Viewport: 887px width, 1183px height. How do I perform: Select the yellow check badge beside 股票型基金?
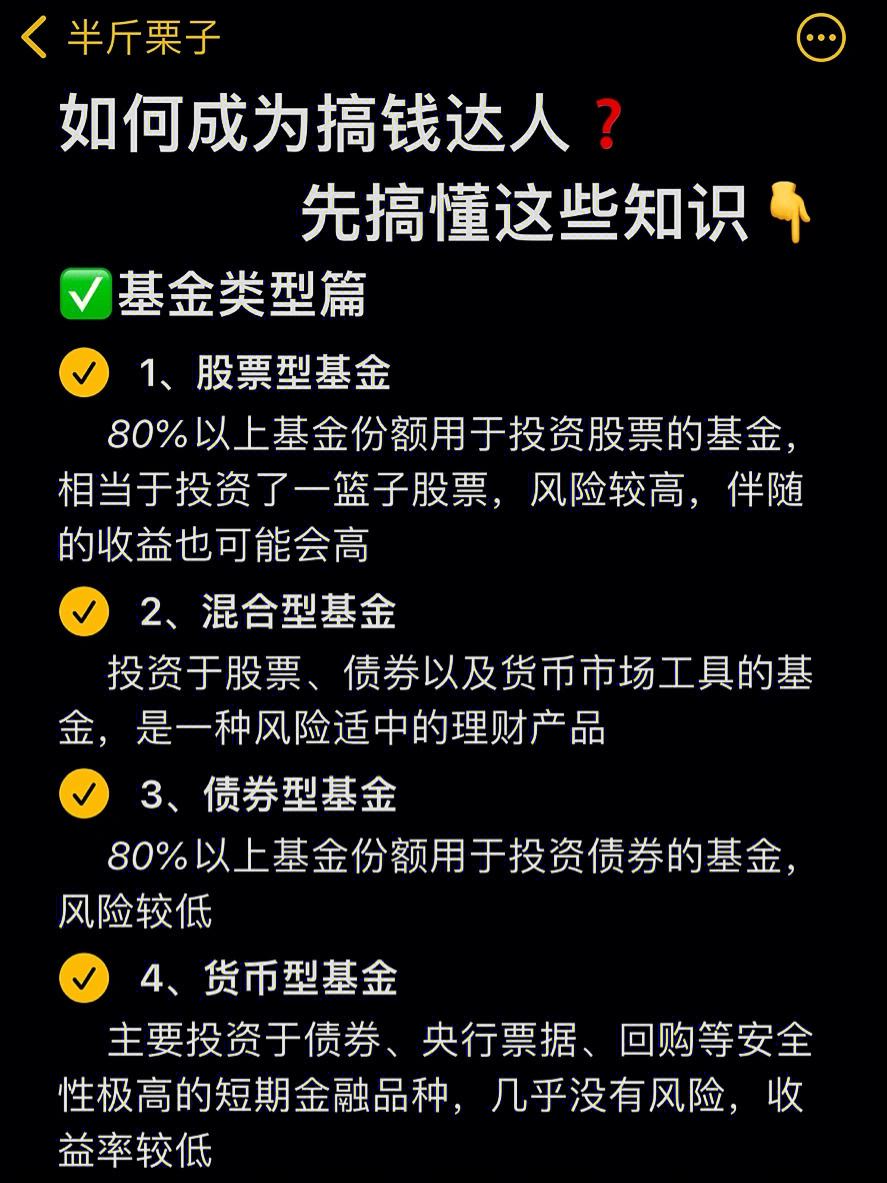(84, 372)
